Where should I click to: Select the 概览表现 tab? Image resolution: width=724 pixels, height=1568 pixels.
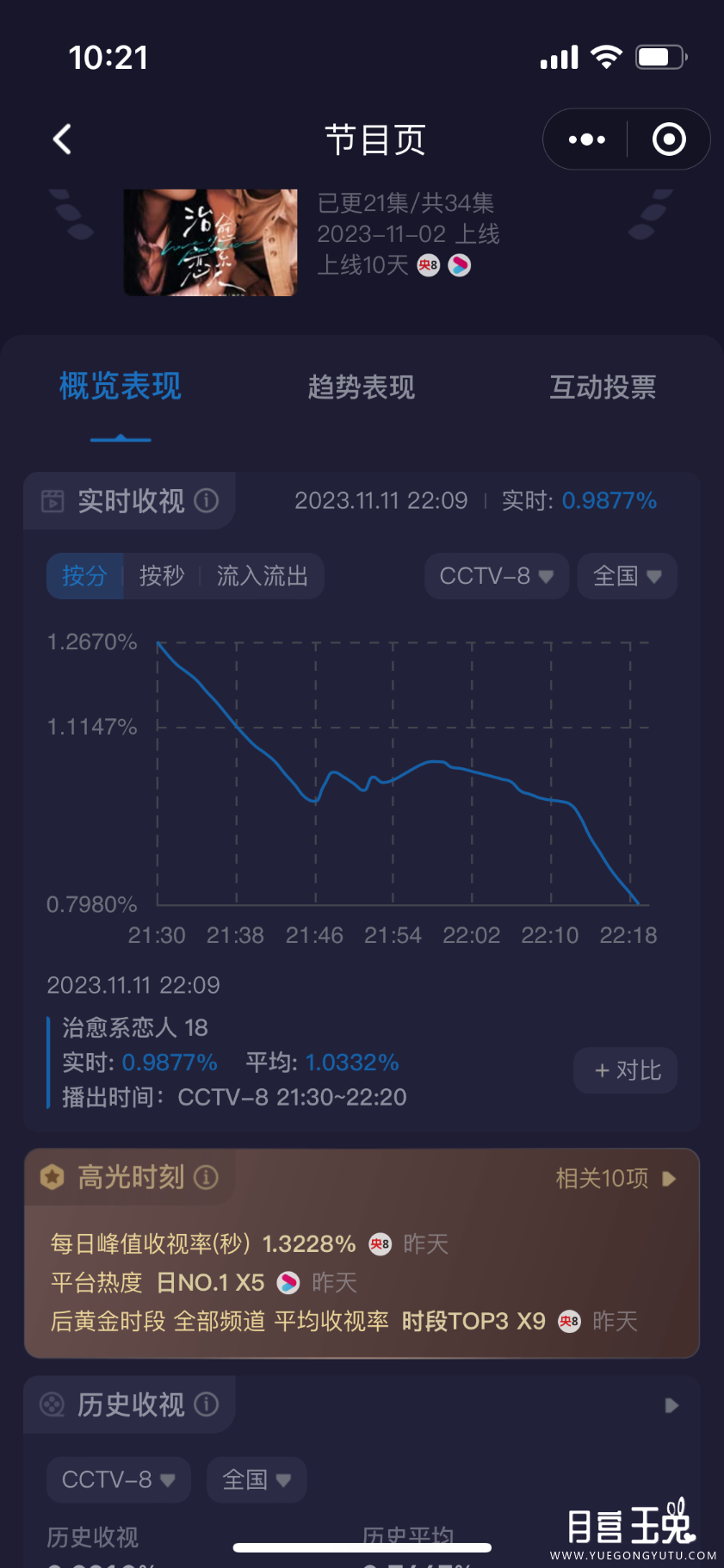coord(121,387)
